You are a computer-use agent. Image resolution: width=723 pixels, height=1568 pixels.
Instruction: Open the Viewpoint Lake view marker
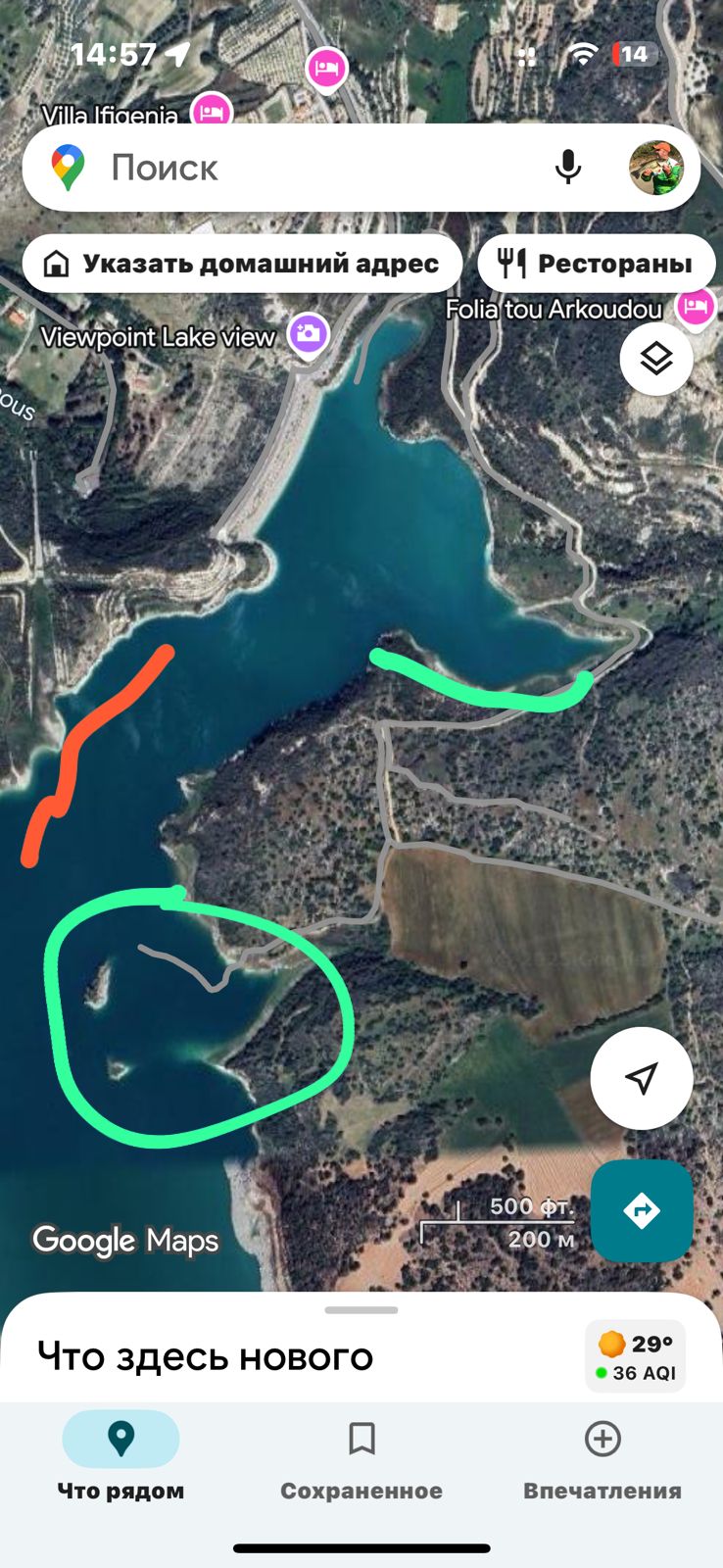click(308, 333)
